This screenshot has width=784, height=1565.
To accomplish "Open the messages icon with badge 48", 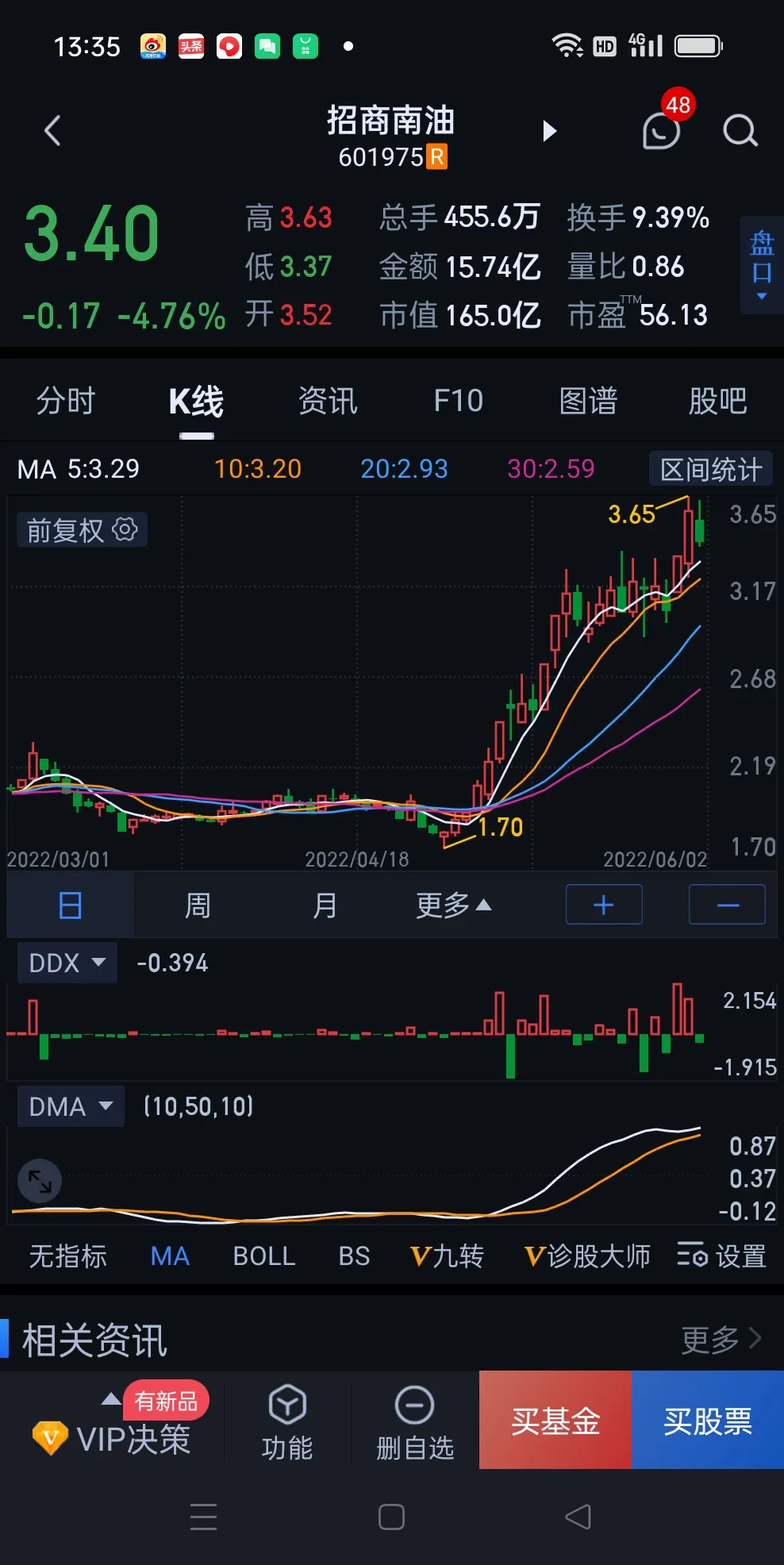I will click(661, 131).
